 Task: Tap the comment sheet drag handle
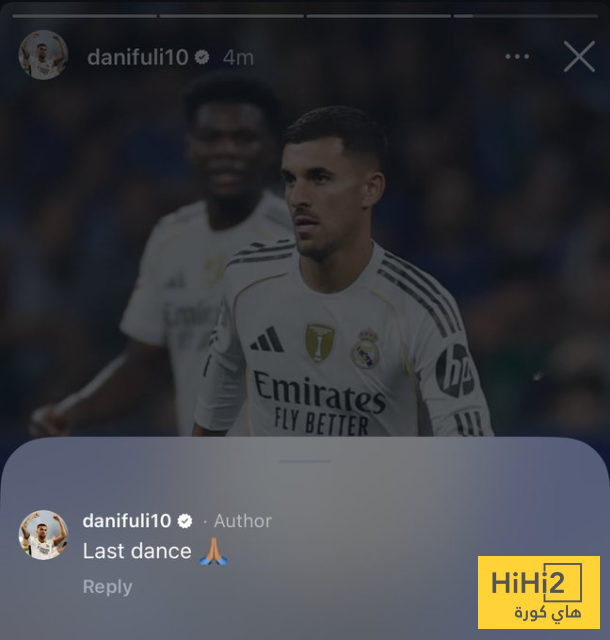coord(305,461)
